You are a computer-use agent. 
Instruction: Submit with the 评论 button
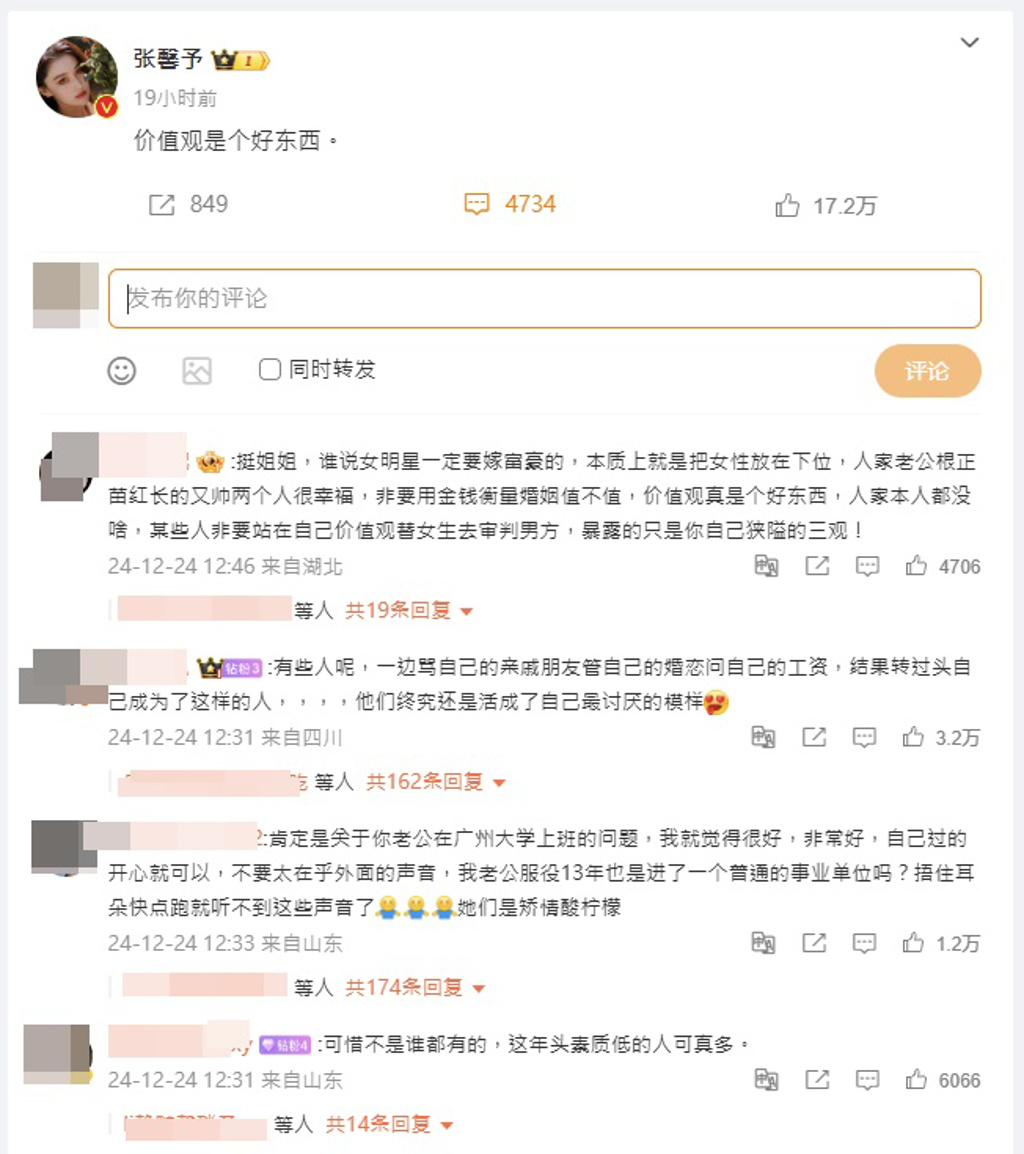(927, 371)
